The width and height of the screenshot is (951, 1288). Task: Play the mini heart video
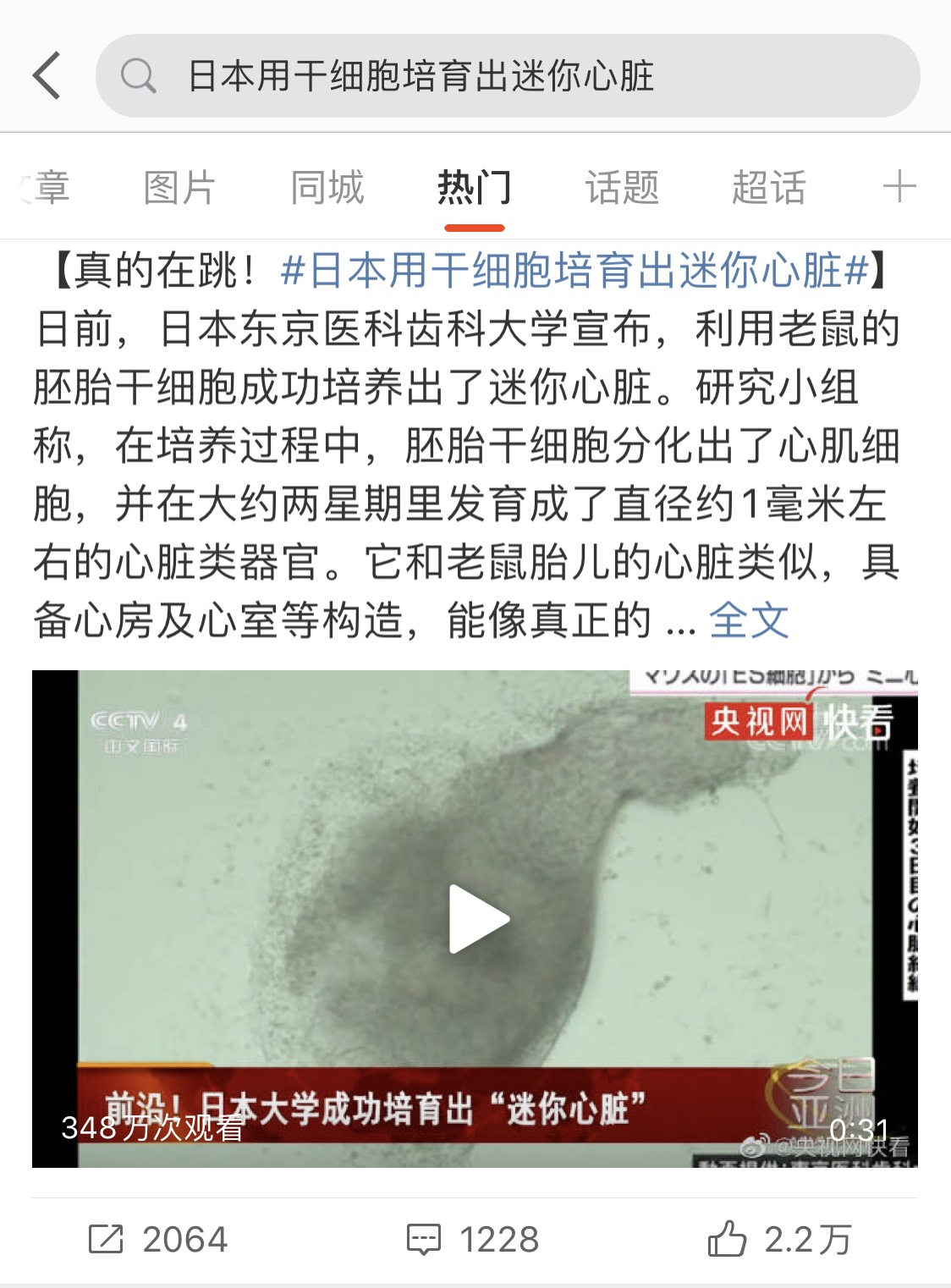click(477, 919)
